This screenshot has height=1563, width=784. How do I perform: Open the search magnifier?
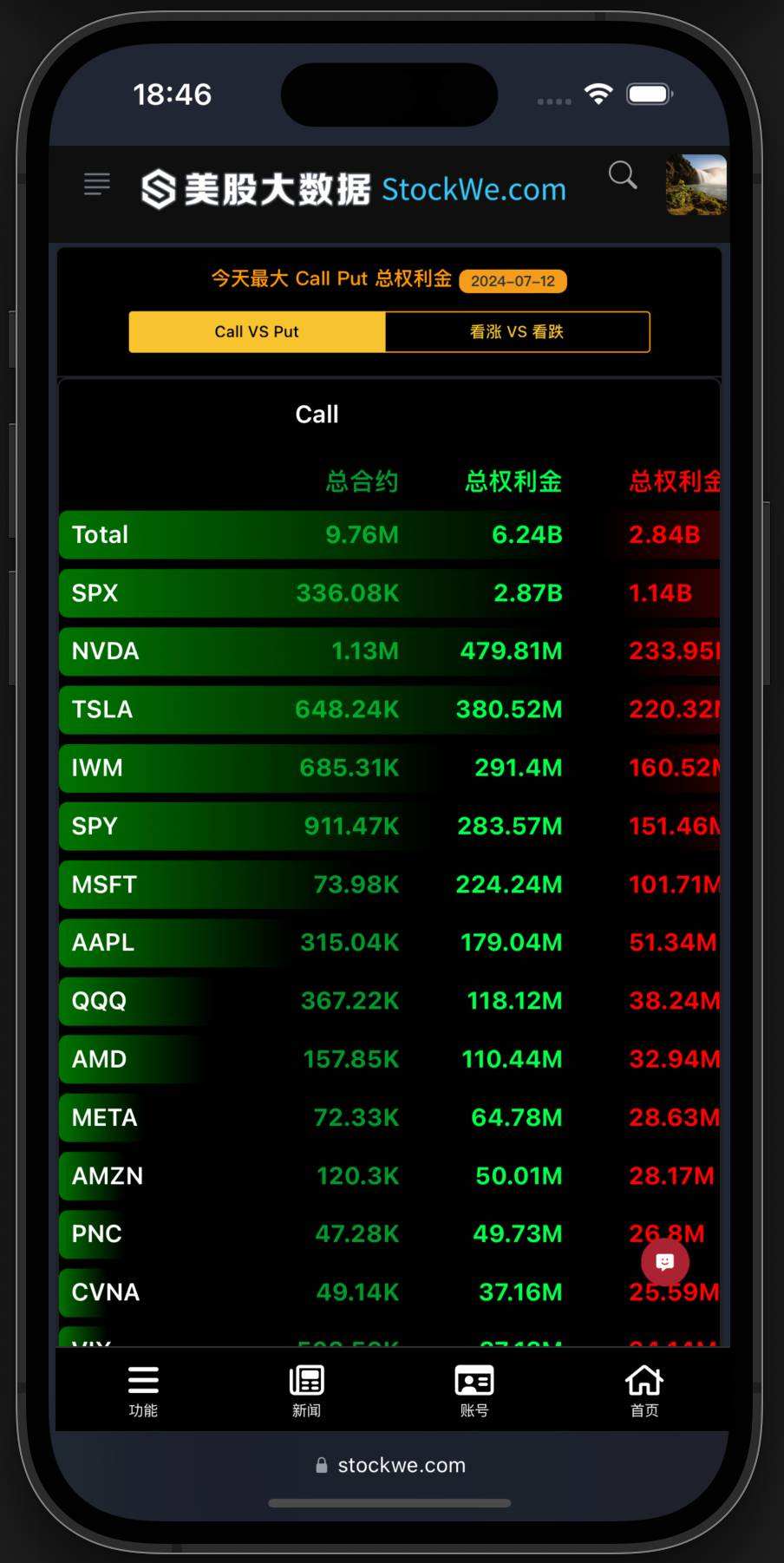pos(622,175)
